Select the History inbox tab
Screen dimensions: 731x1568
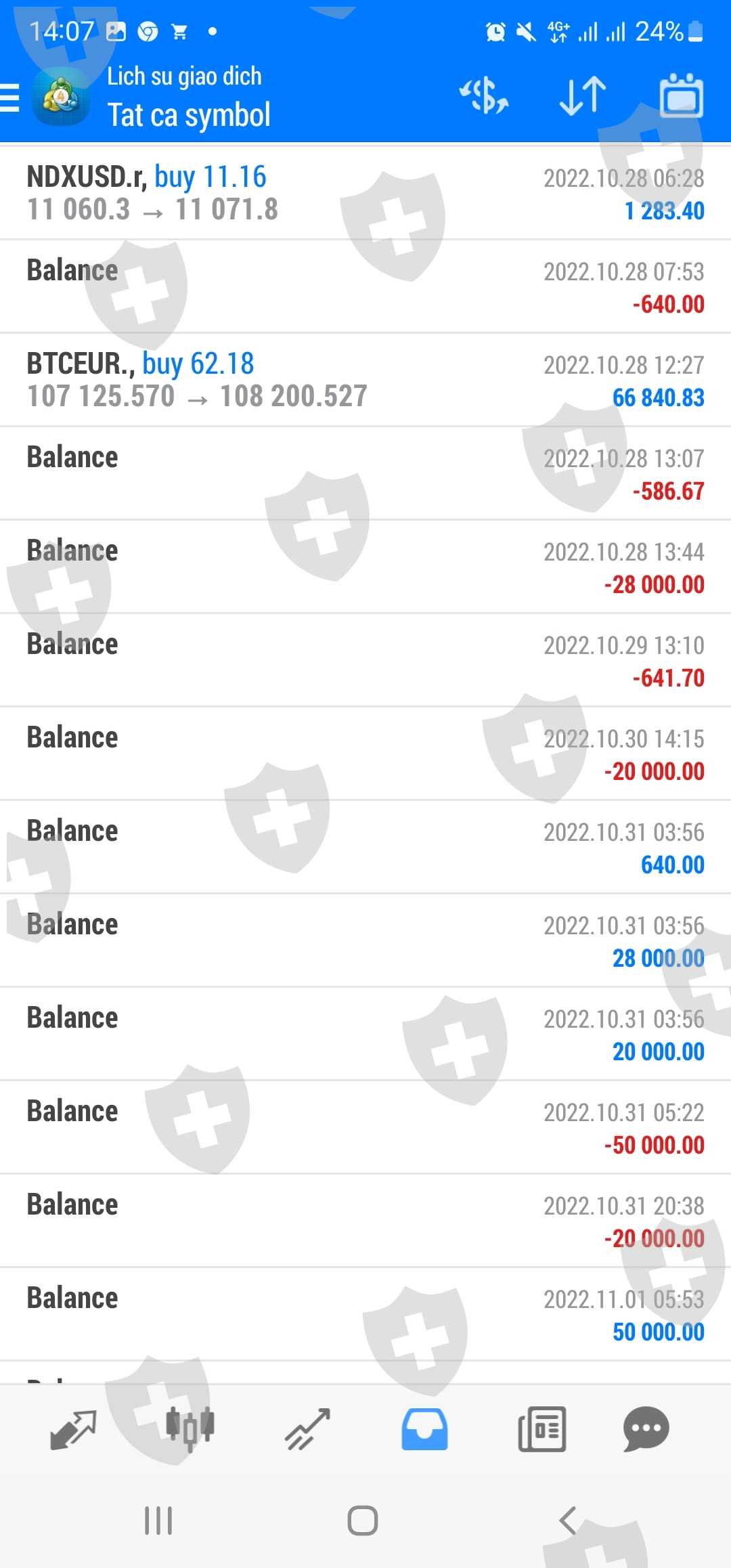[x=424, y=1429]
